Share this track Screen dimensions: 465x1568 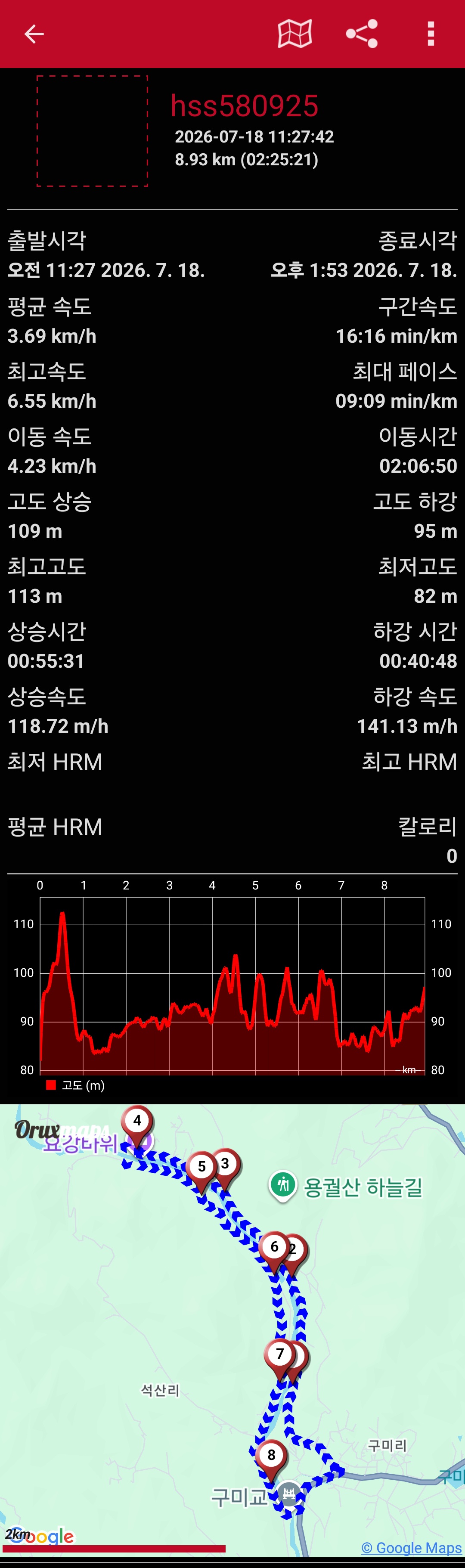coord(362,34)
